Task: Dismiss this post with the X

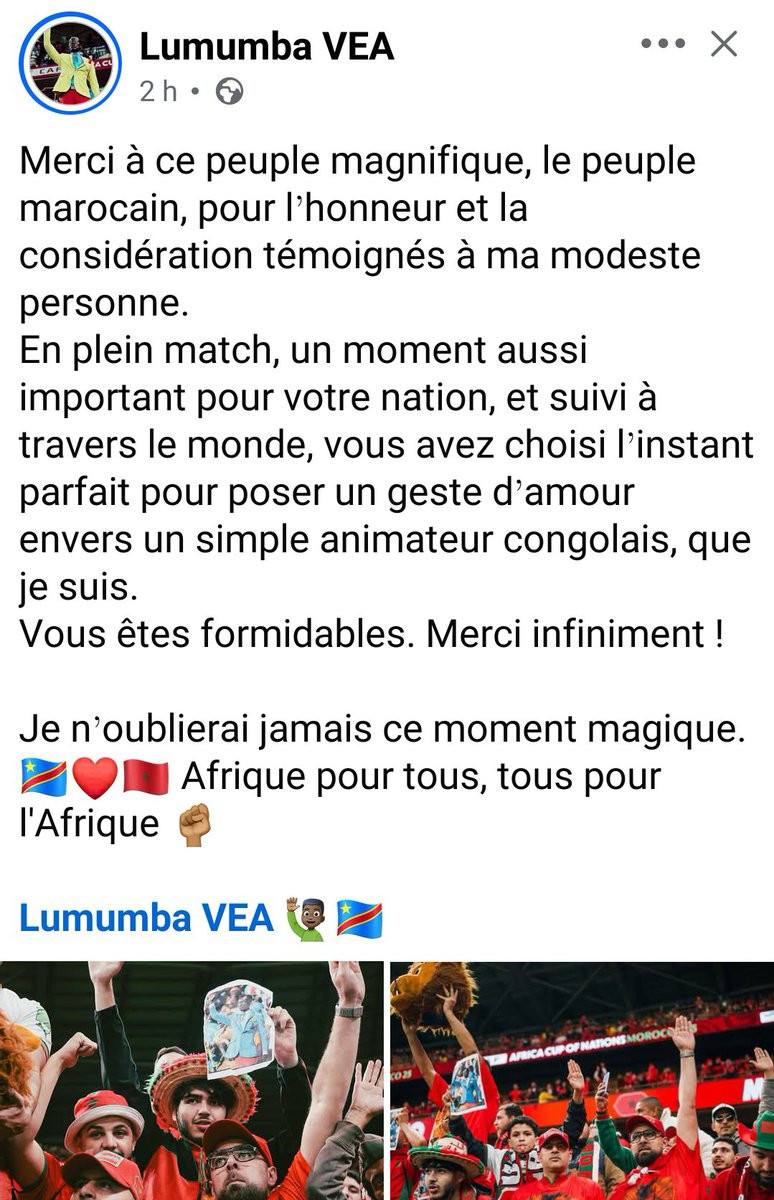Action: pyautogui.click(x=724, y=44)
